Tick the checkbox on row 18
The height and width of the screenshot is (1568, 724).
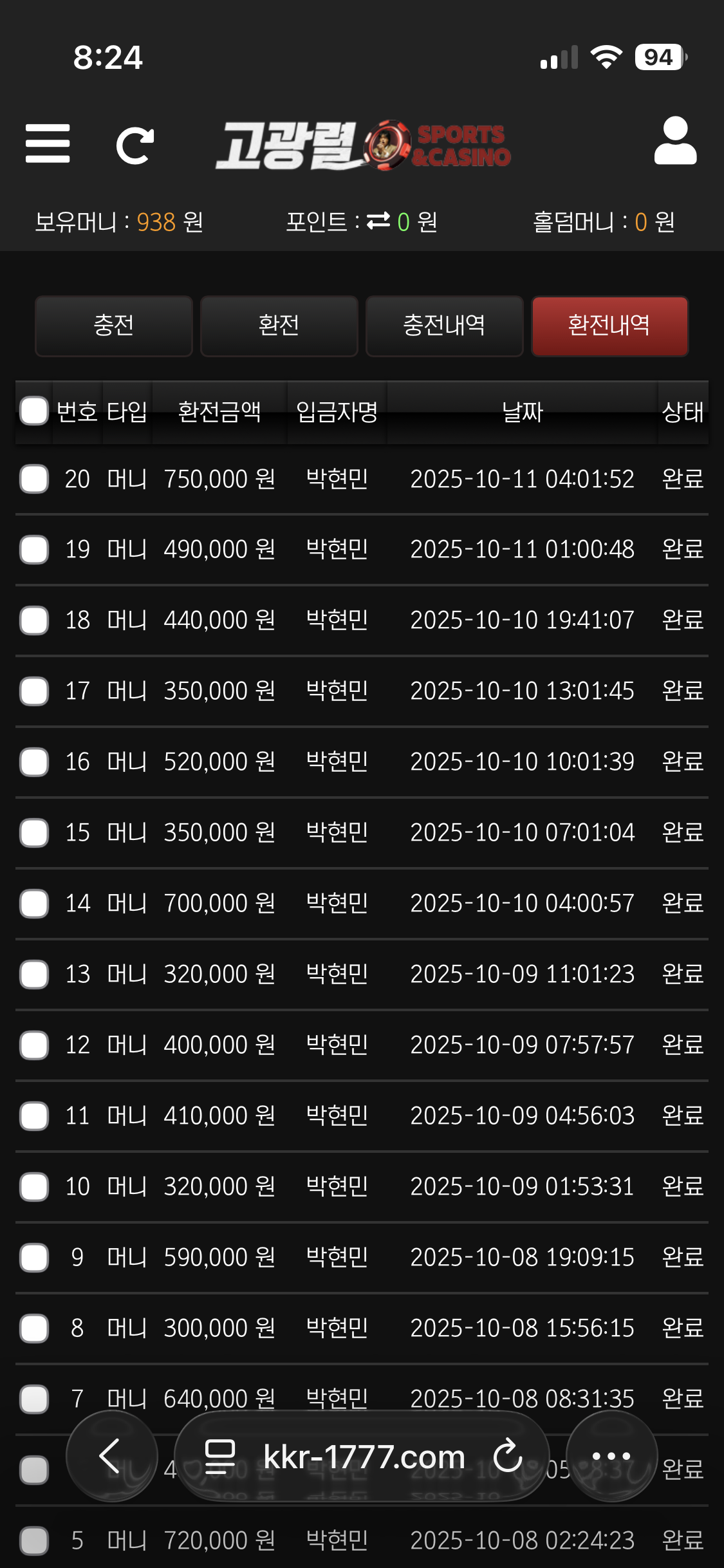pos(34,621)
